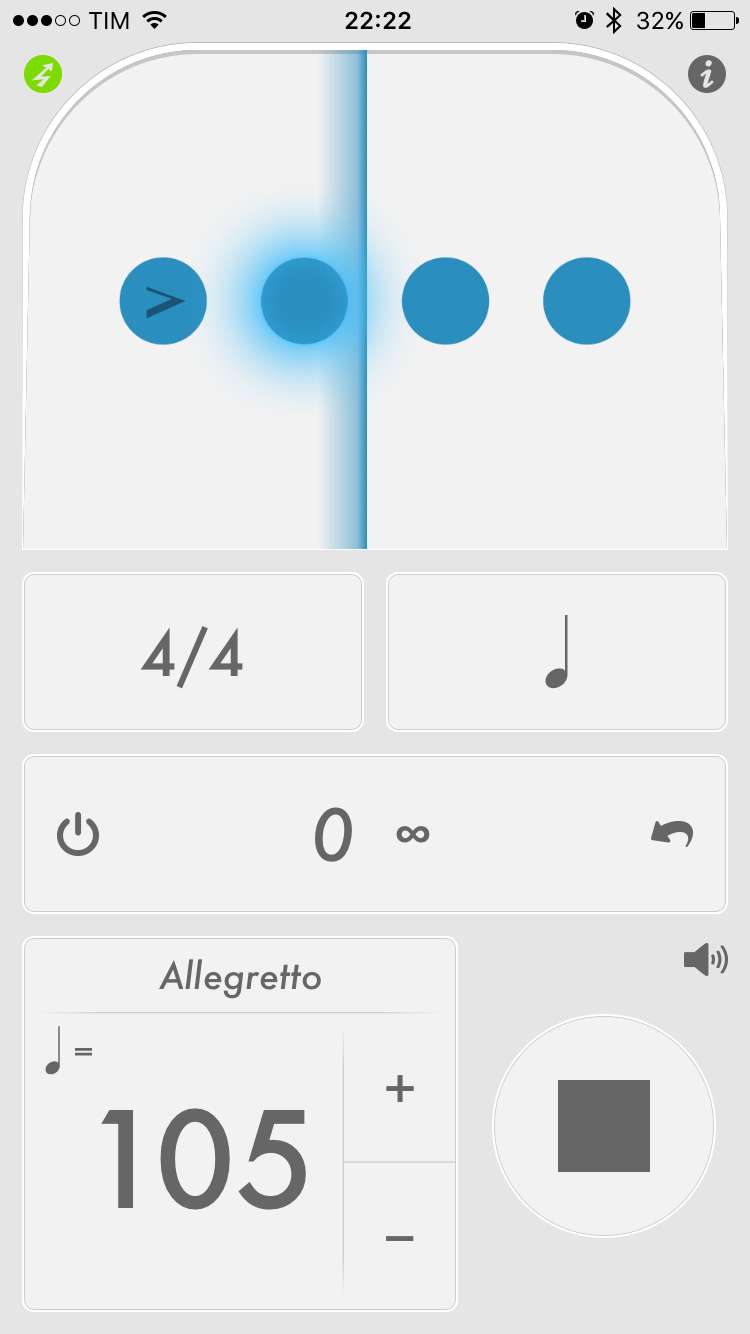
Task: Tap the green lightning bolt icon
Action: pos(44,75)
